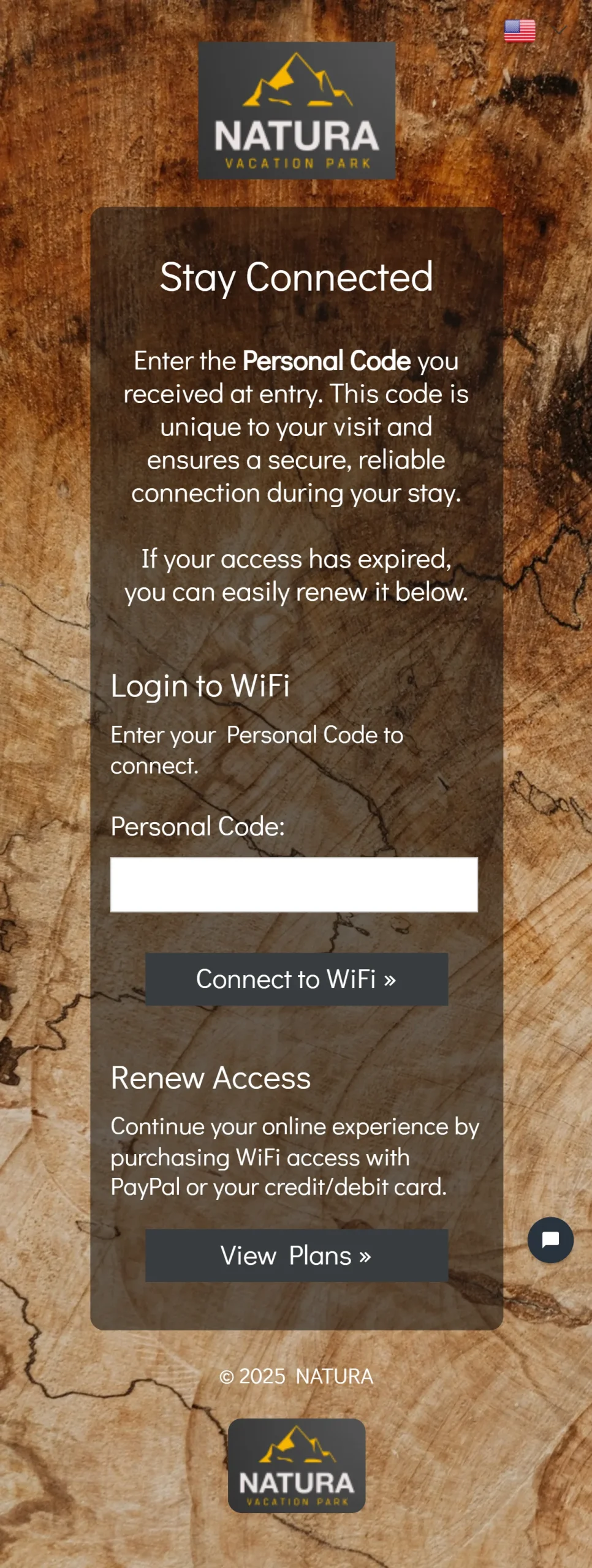Focus the Personal Code text field
The width and height of the screenshot is (592, 1568).
[294, 884]
